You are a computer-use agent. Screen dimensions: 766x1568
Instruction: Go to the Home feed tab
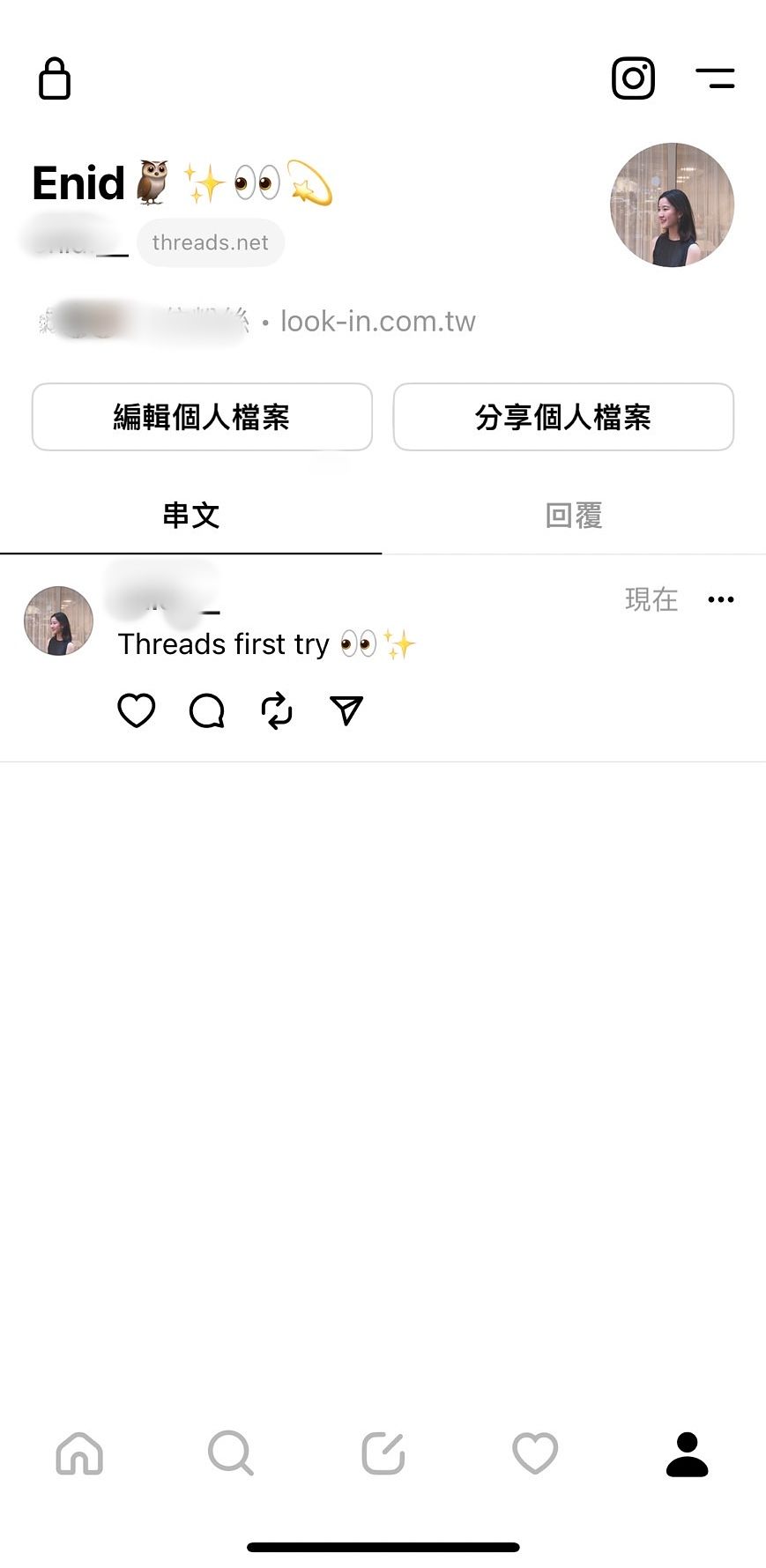point(79,1453)
